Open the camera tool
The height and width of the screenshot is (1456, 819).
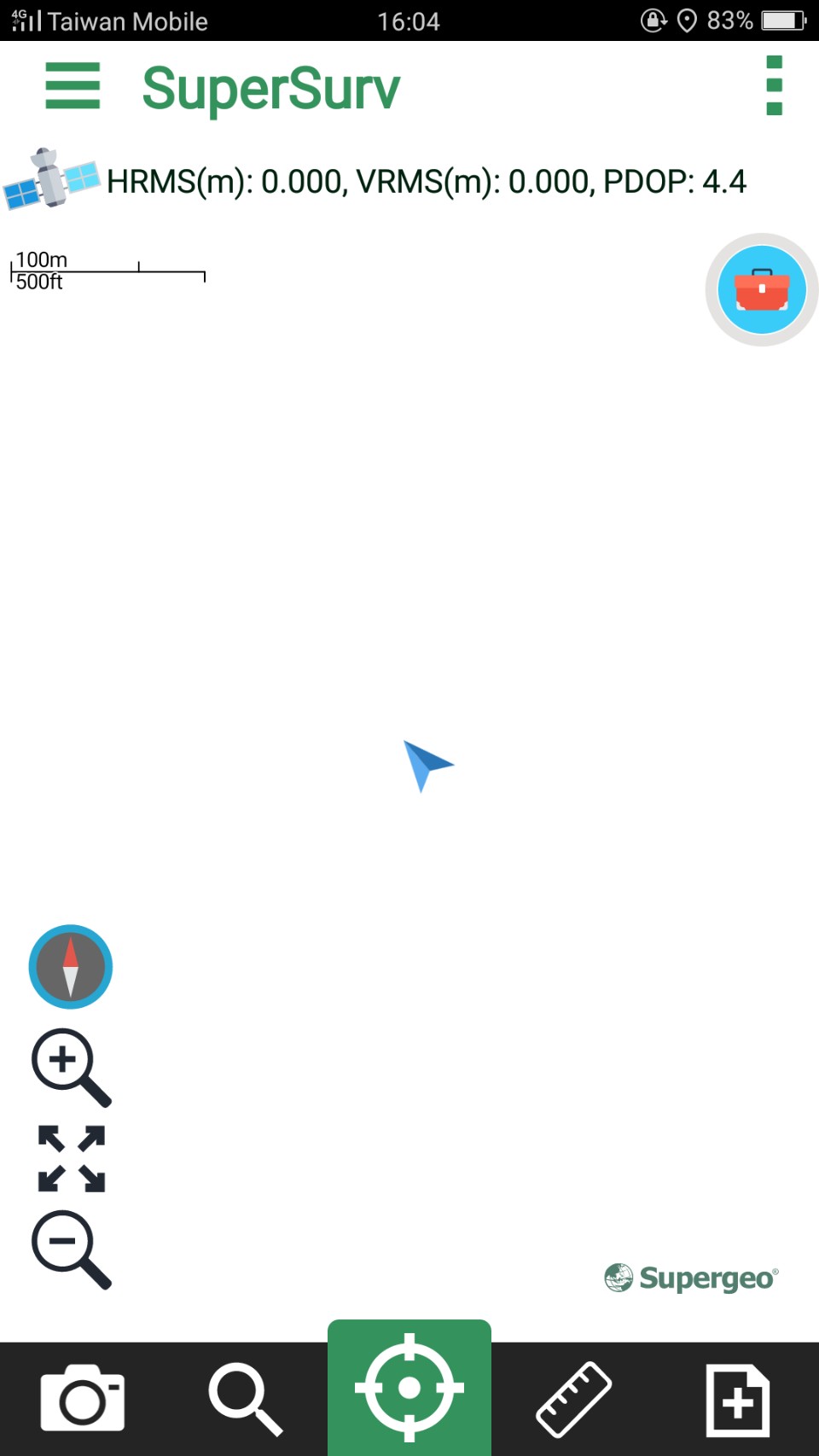point(83,1400)
